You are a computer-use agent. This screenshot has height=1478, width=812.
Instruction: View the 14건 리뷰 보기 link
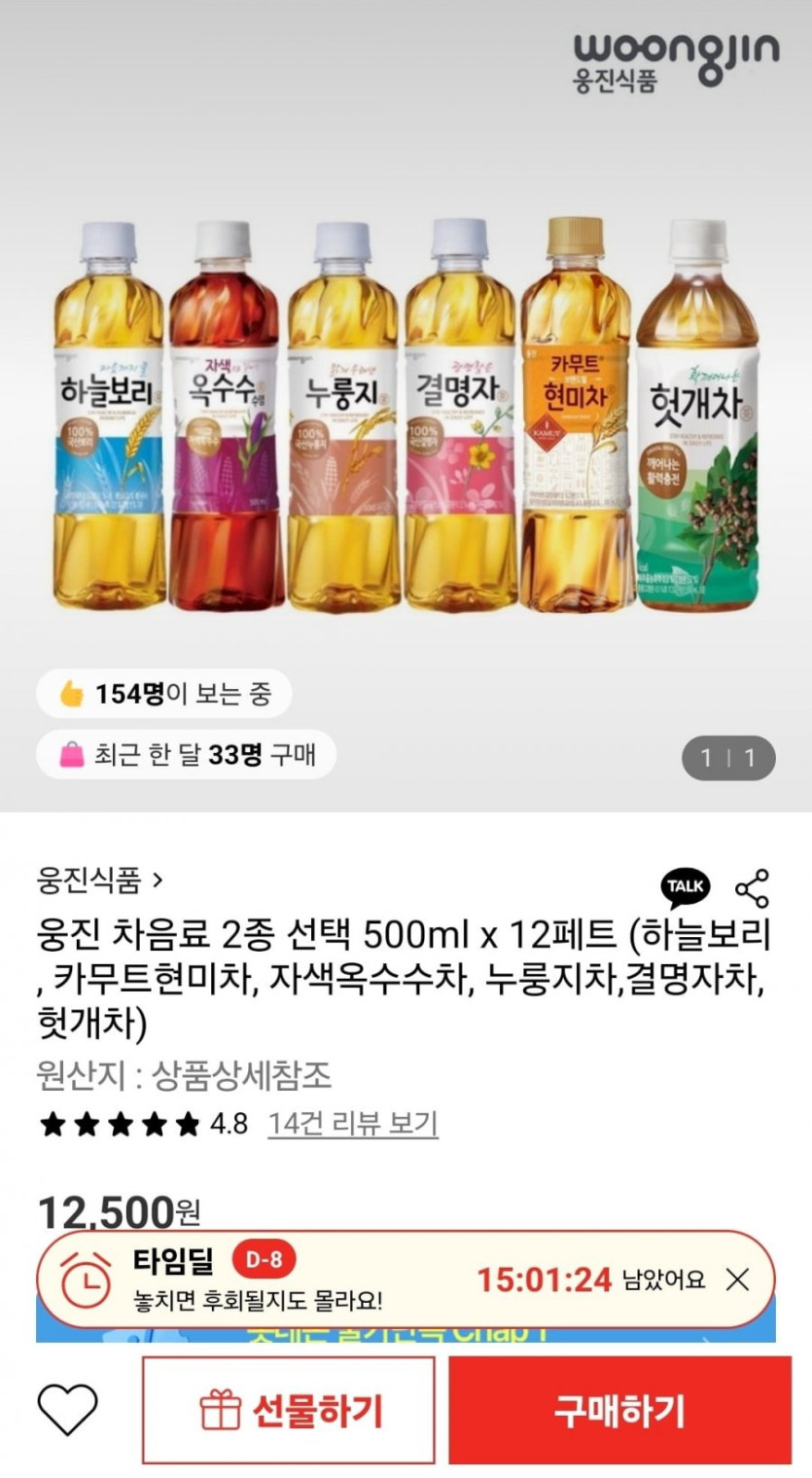click(x=353, y=1124)
